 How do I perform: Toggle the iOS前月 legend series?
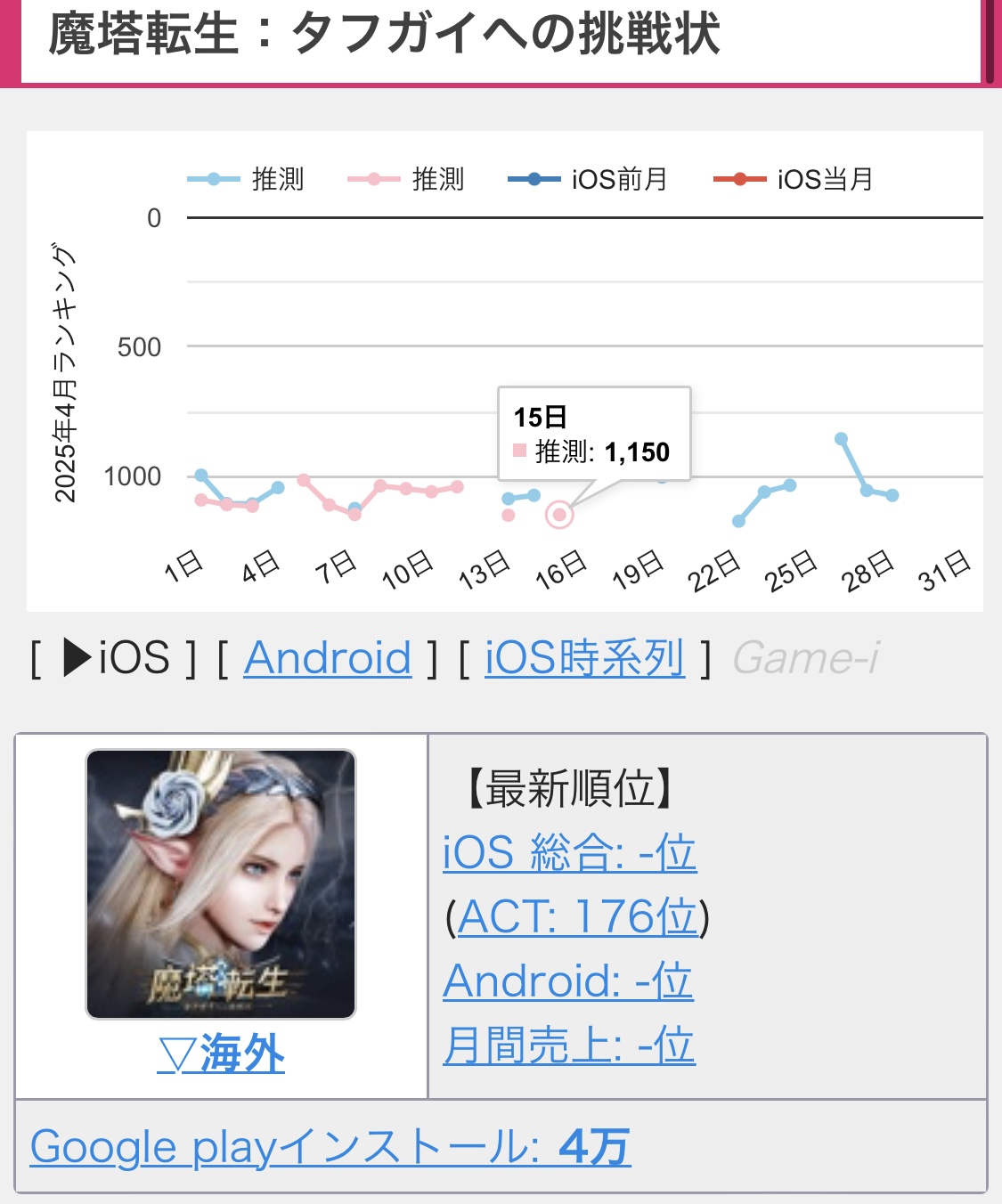(x=588, y=179)
